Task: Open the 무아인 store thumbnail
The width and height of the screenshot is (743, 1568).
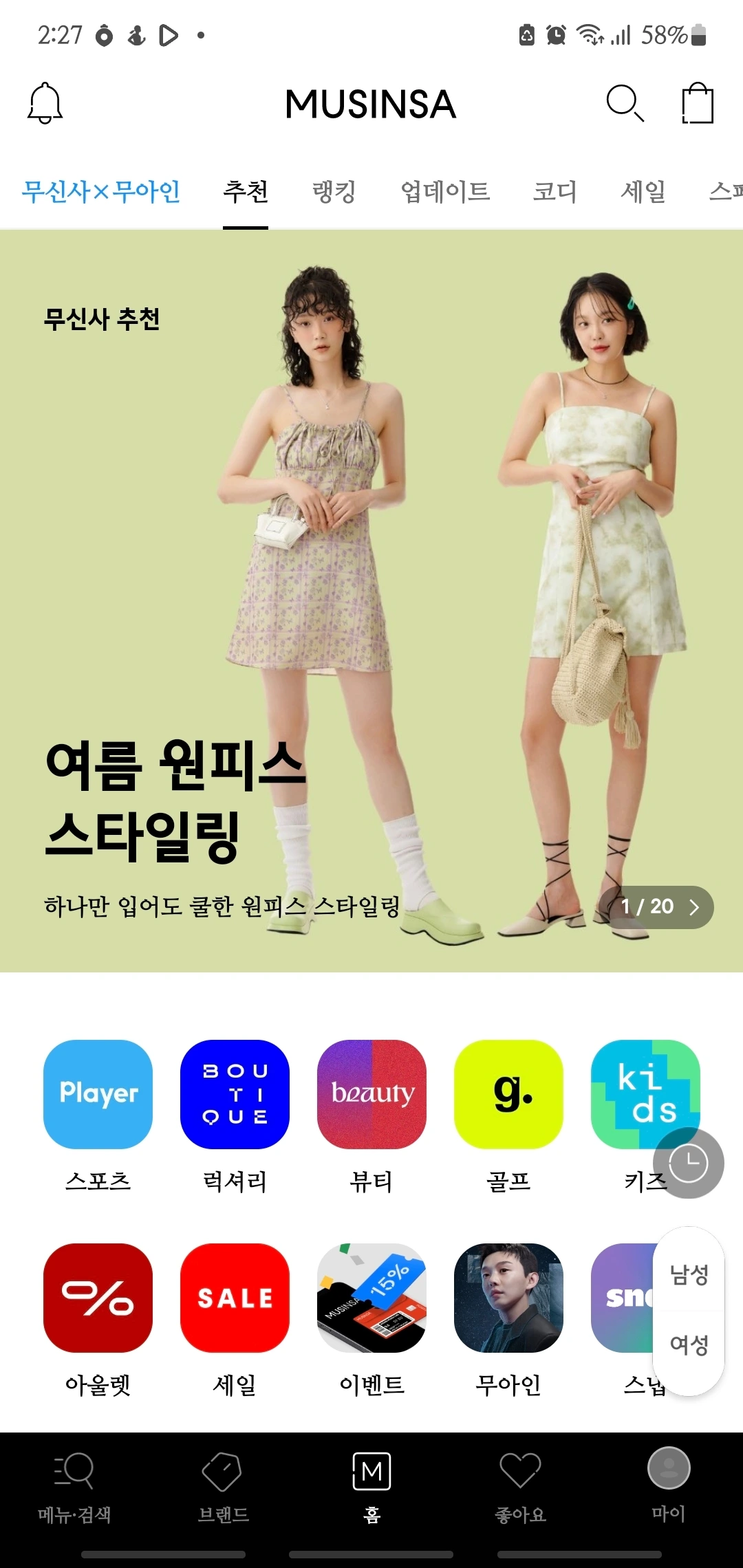Action: click(508, 1300)
